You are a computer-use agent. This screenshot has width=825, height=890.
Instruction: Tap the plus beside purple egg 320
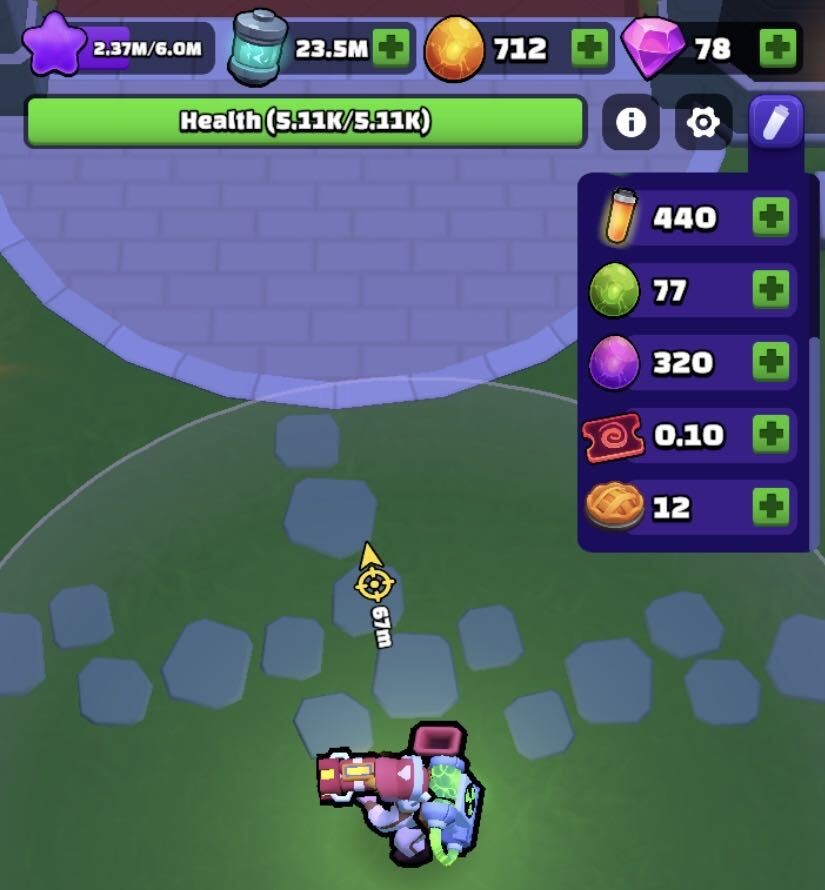tap(770, 362)
